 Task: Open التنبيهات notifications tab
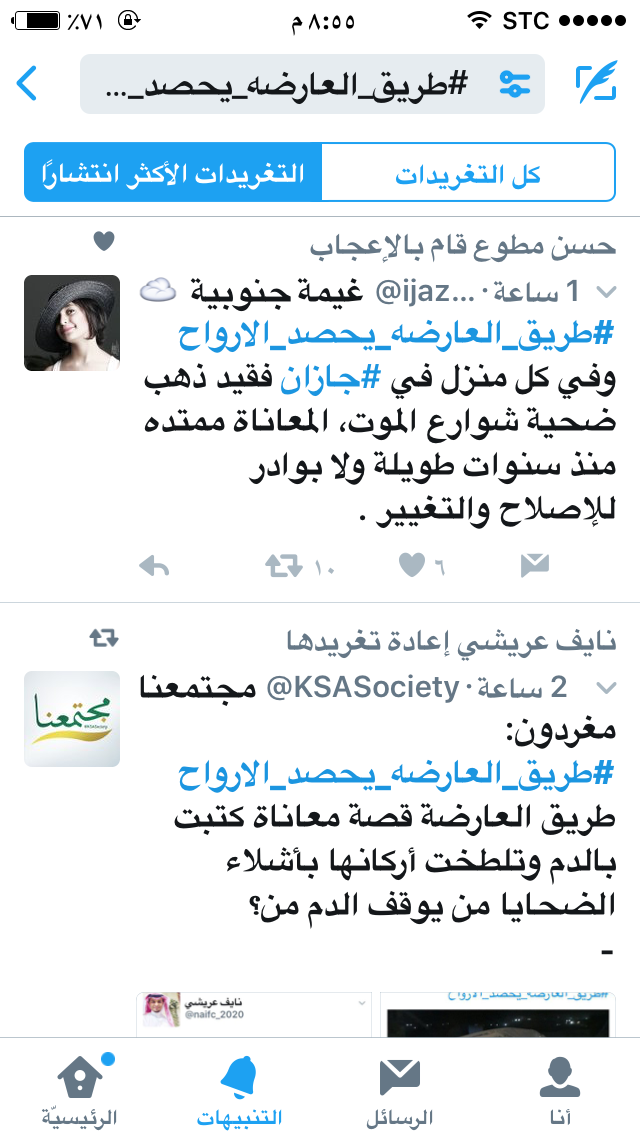click(239, 1090)
